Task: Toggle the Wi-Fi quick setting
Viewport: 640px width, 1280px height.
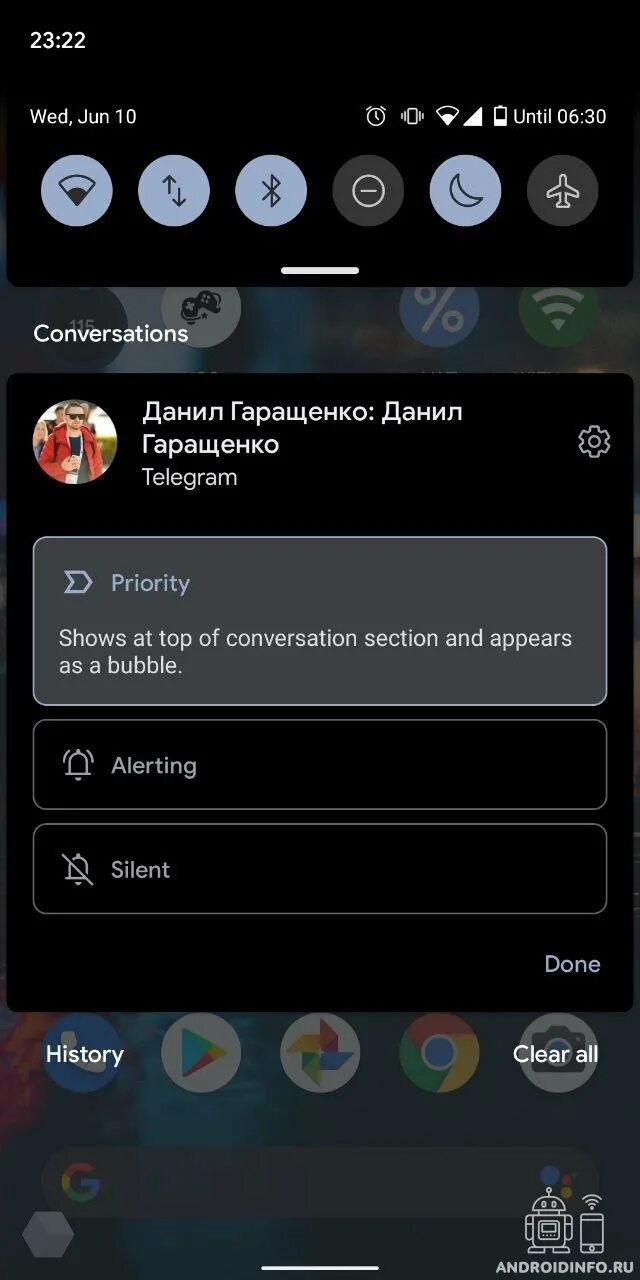Action: (77, 190)
